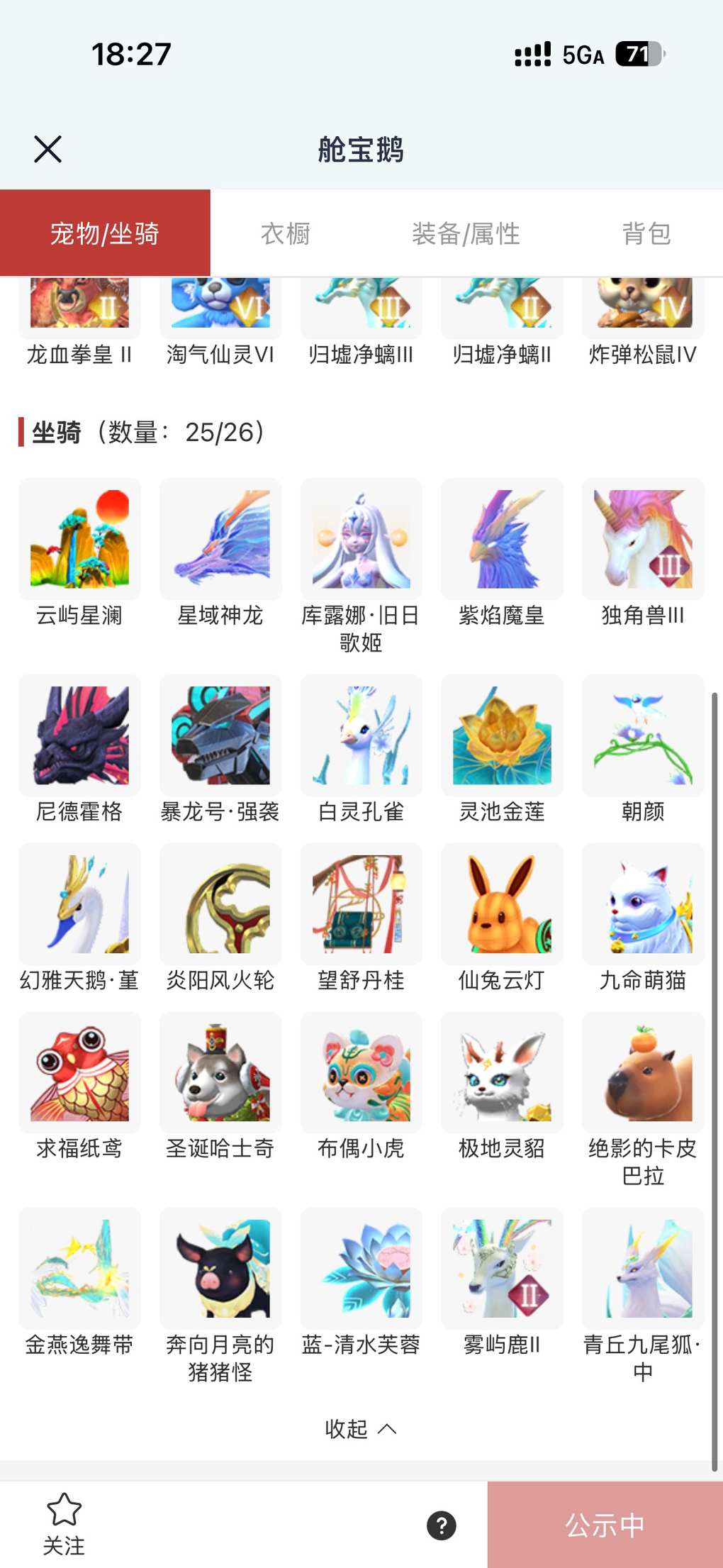
Task: Tap the 公示中 button
Action: point(605,1525)
